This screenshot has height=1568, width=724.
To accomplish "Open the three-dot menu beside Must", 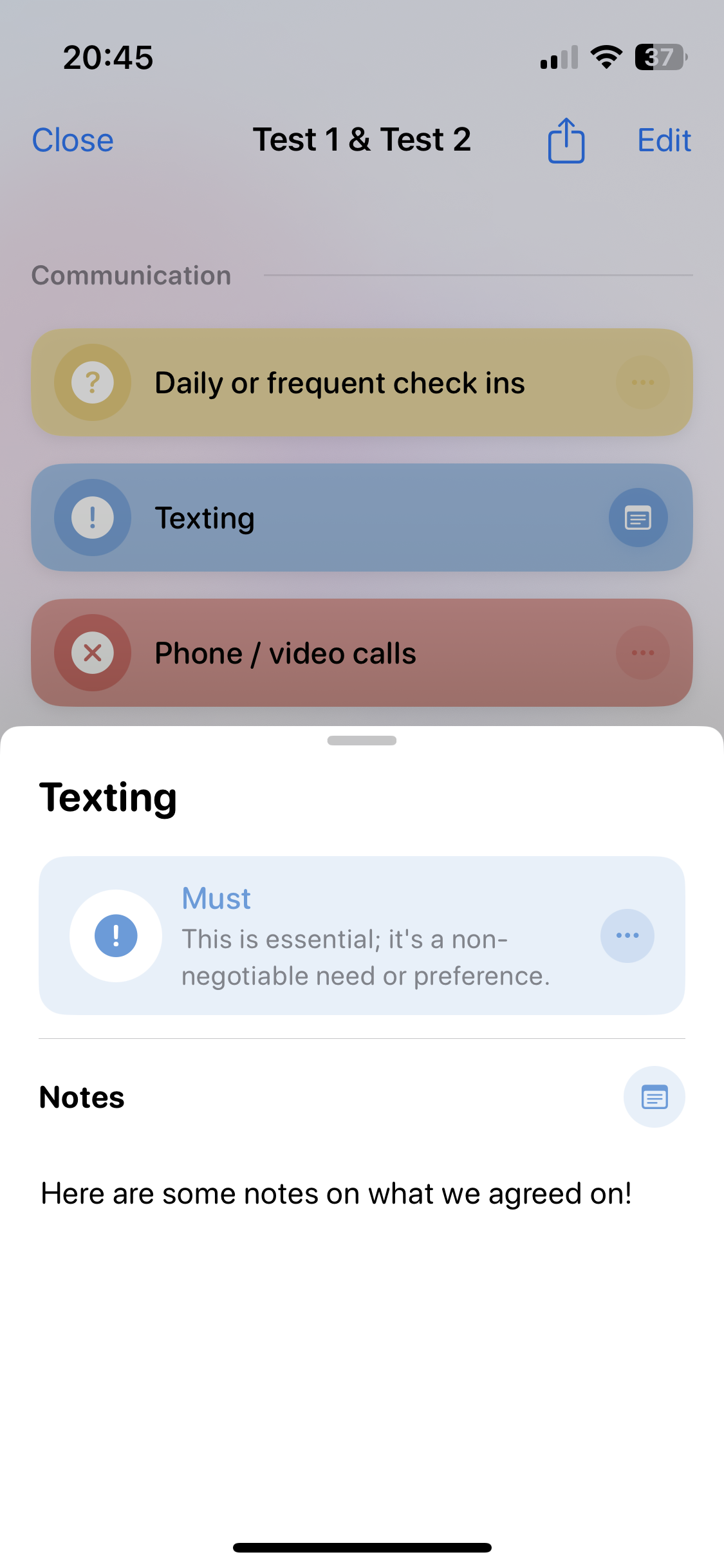I will (627, 935).
